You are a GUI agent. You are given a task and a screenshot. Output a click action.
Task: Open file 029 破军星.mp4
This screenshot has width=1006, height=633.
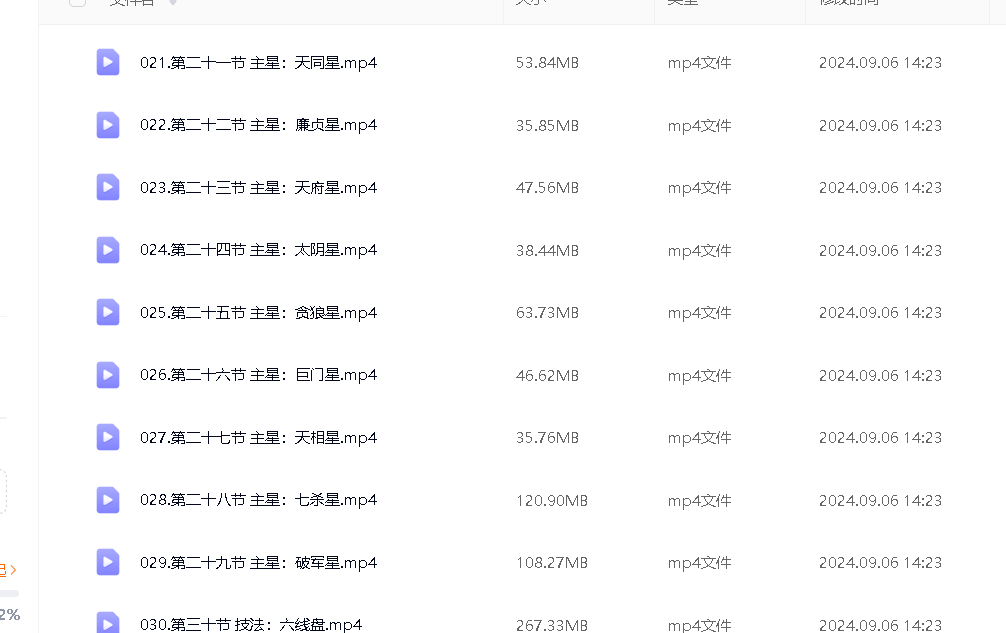click(258, 563)
